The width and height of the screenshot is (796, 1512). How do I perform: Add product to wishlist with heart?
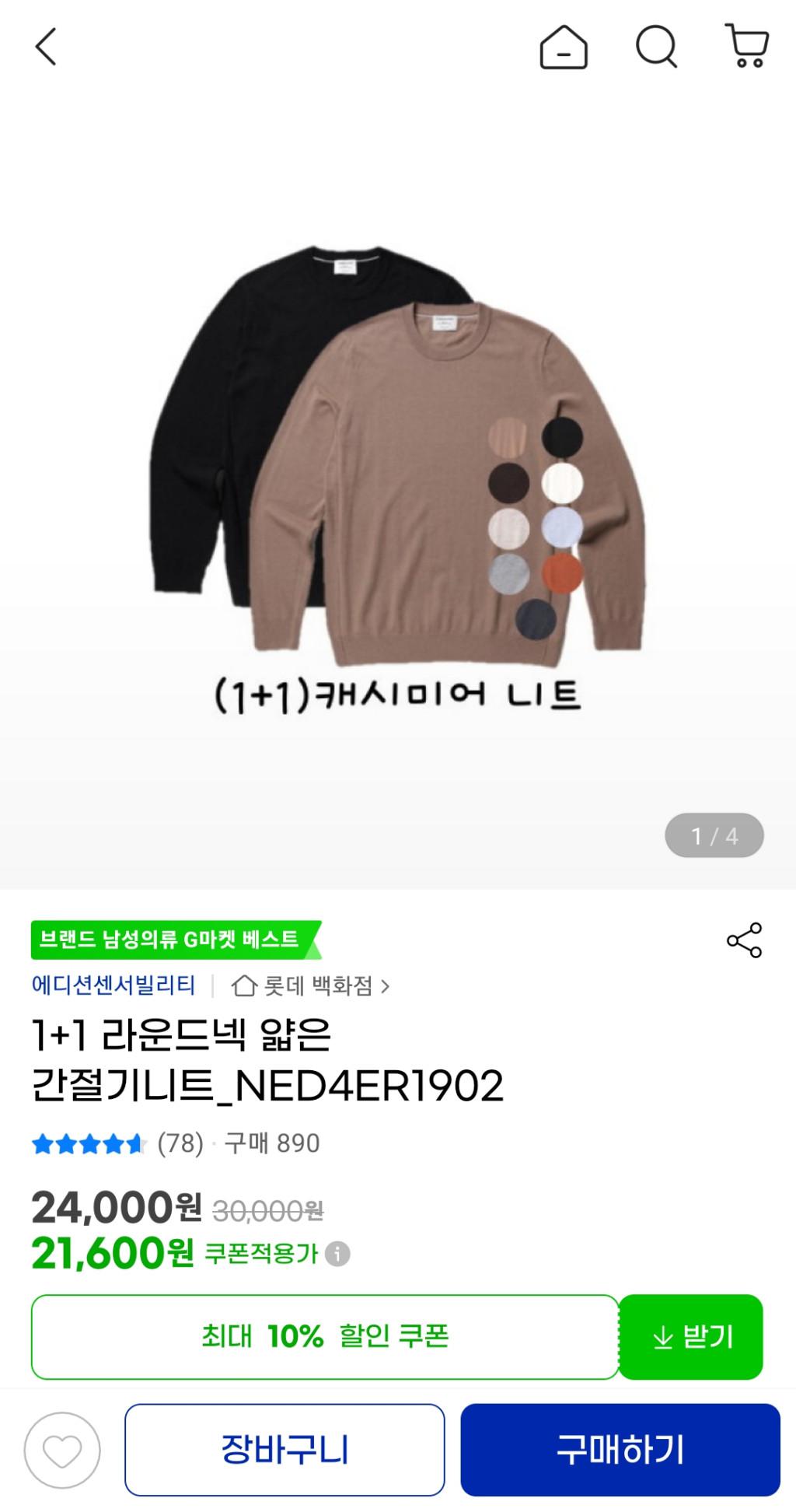(x=62, y=1450)
